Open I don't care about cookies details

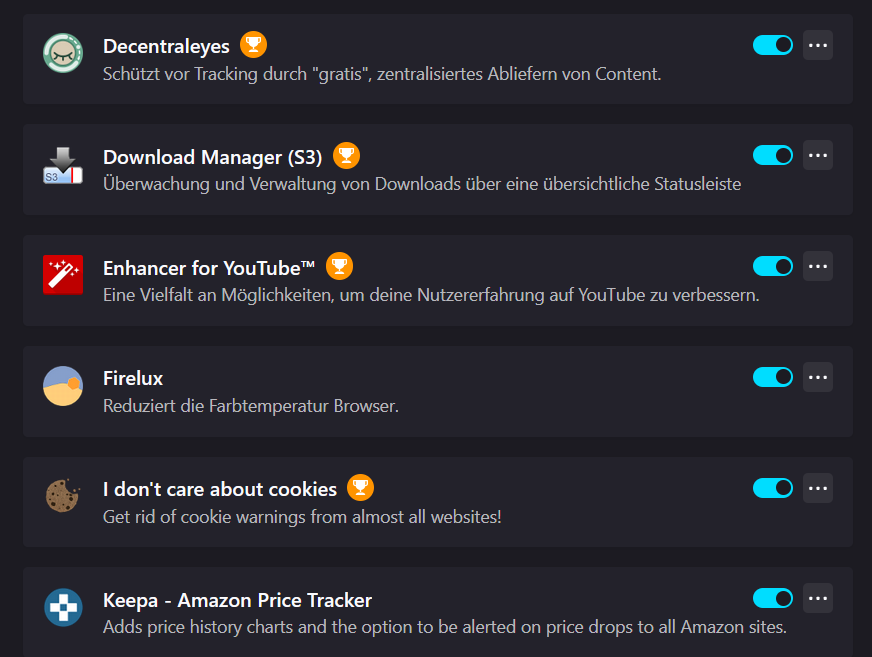tap(220, 489)
